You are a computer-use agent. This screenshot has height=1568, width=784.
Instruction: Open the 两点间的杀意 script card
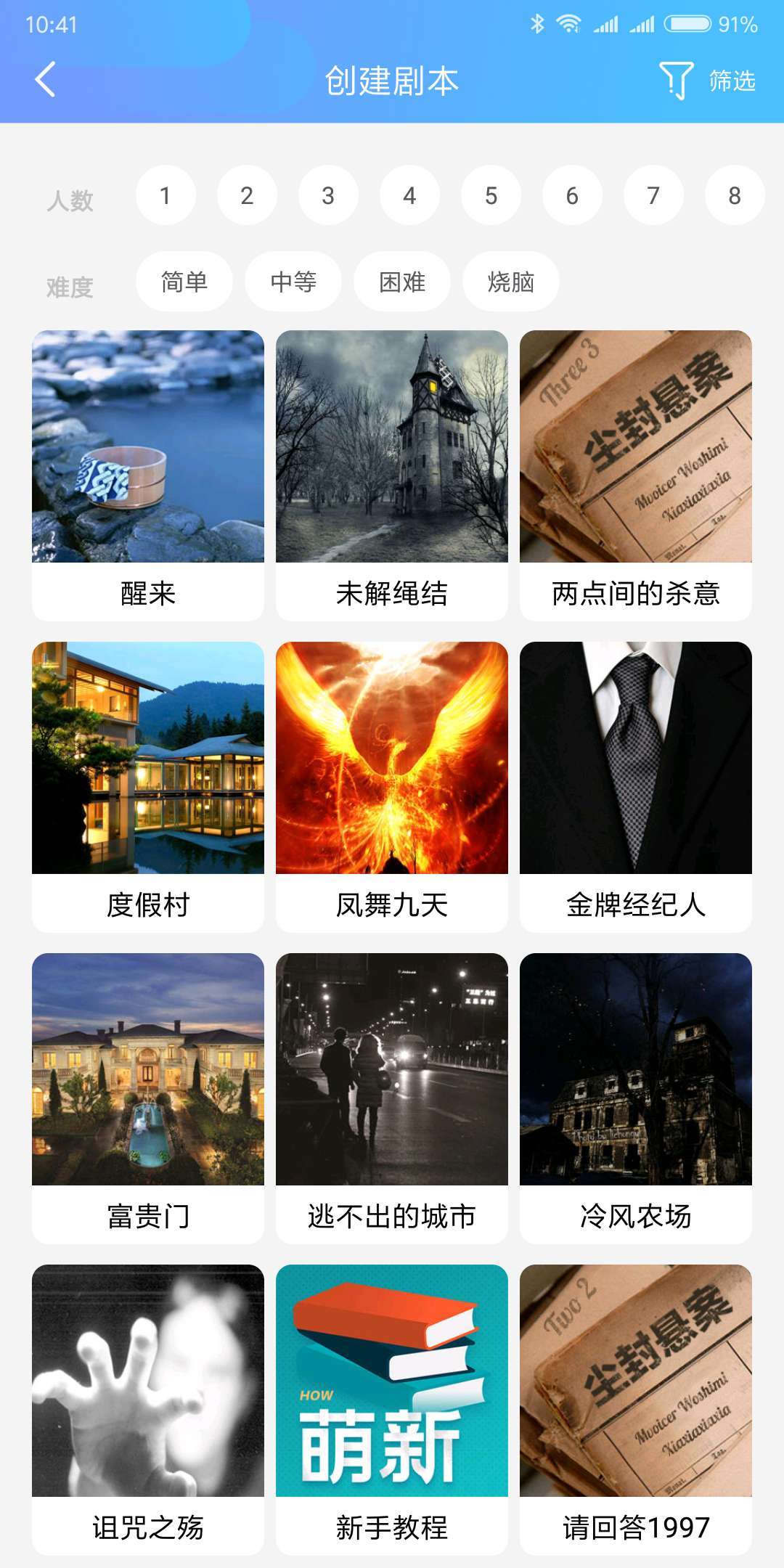(x=636, y=475)
